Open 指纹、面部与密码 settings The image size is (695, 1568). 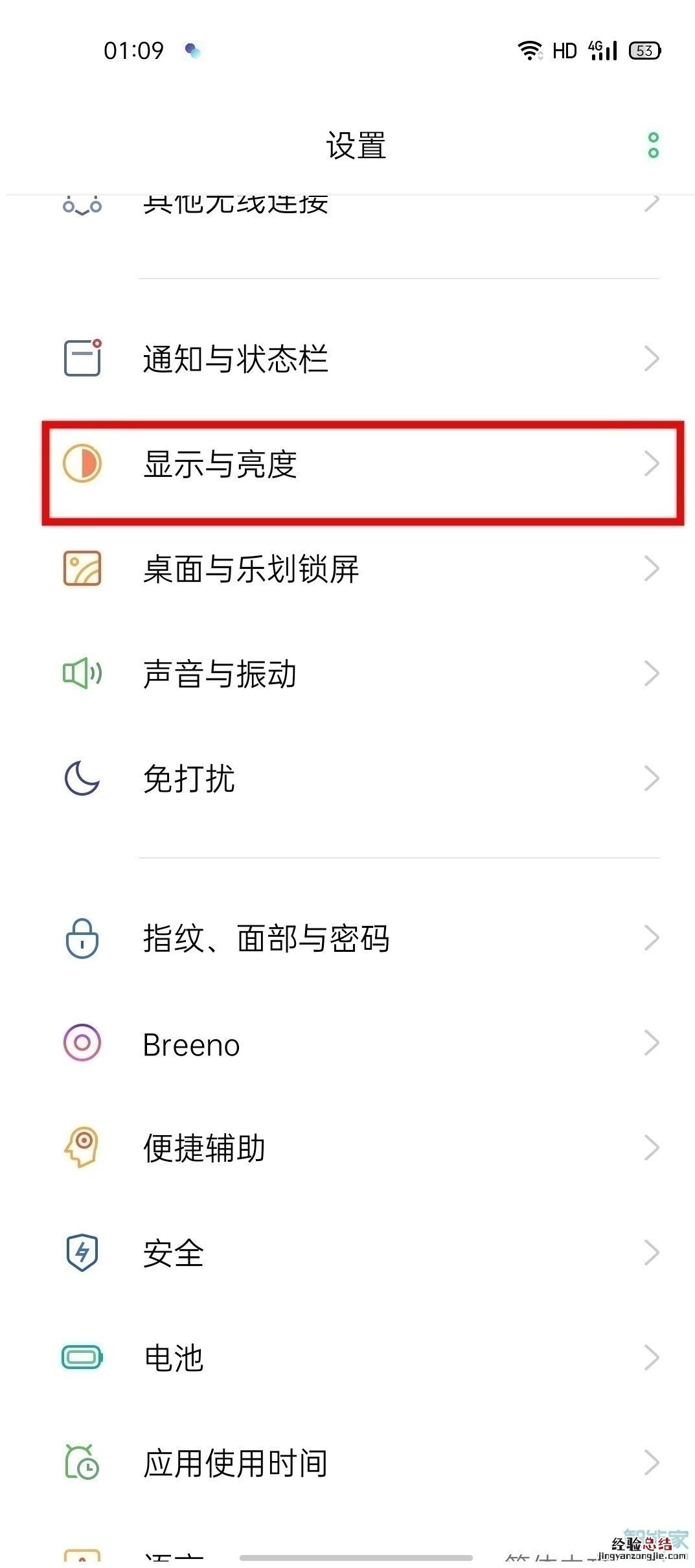[x=350, y=938]
